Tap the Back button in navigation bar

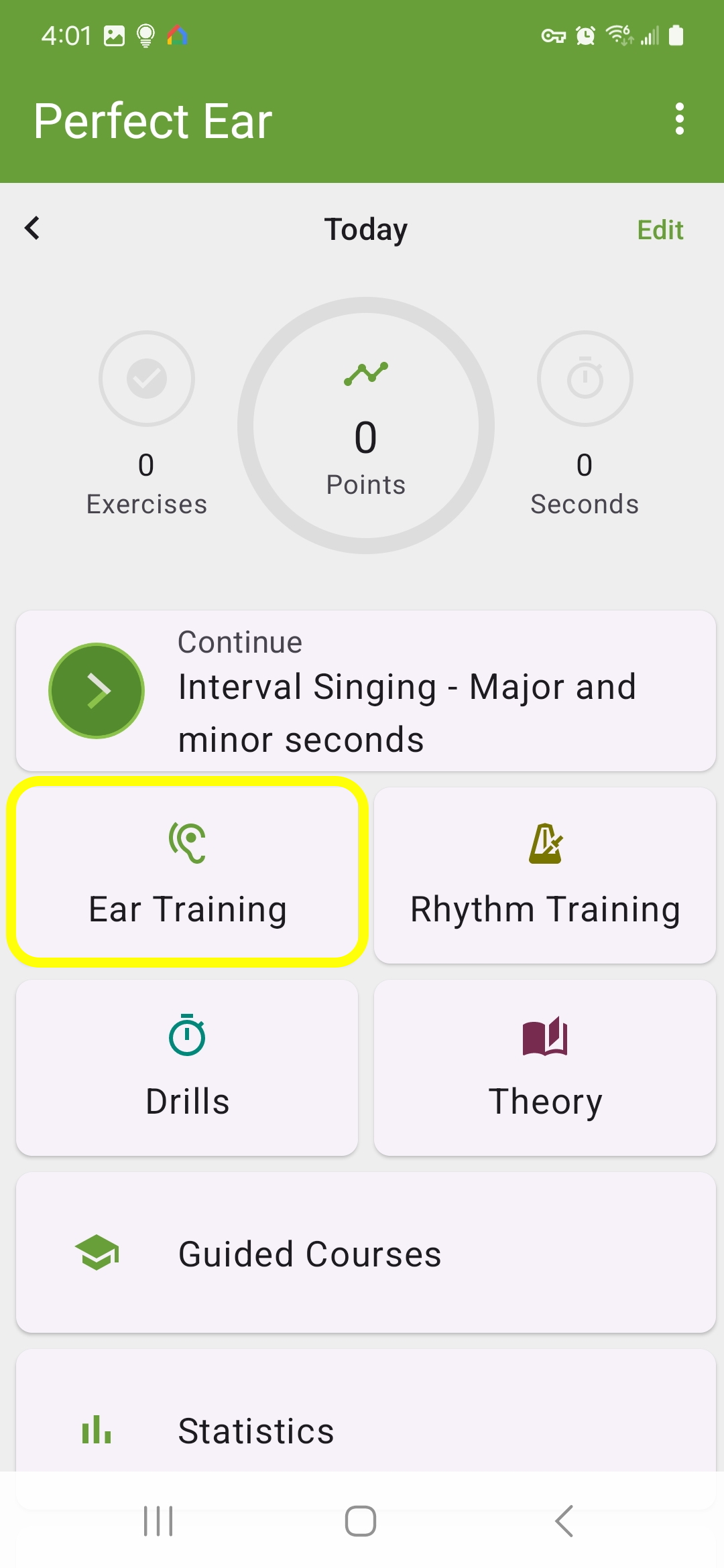click(563, 1520)
